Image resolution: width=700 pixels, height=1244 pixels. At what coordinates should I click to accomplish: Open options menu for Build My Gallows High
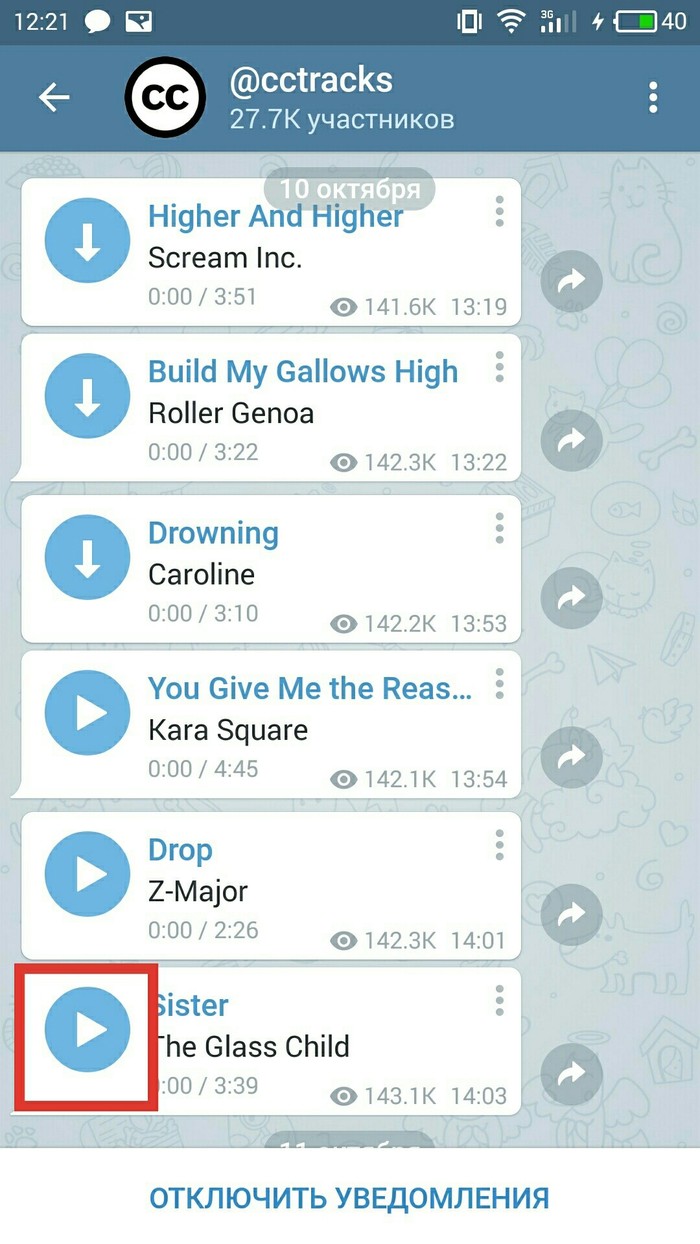coord(499,368)
